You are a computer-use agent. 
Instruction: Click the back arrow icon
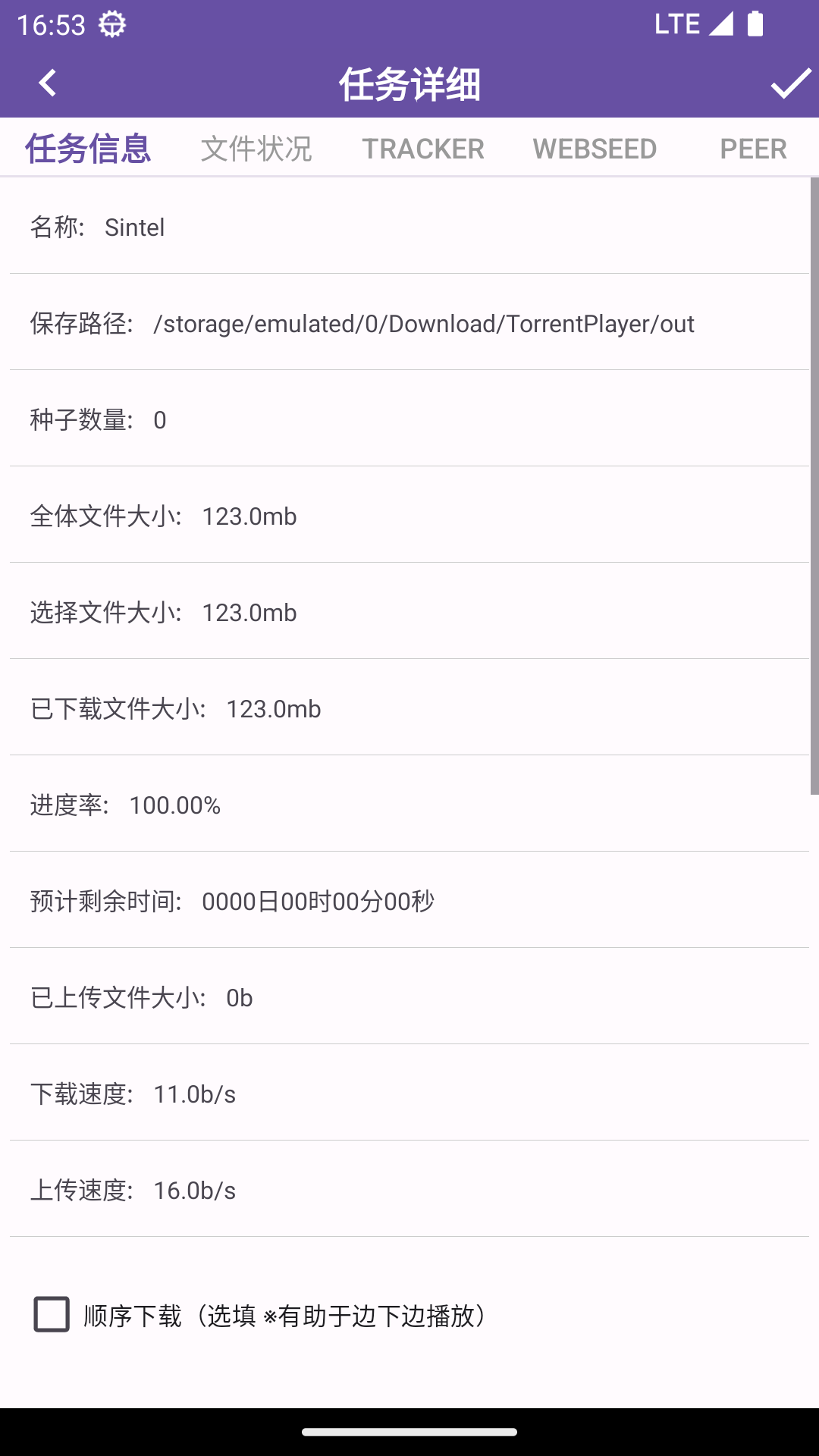(47, 83)
